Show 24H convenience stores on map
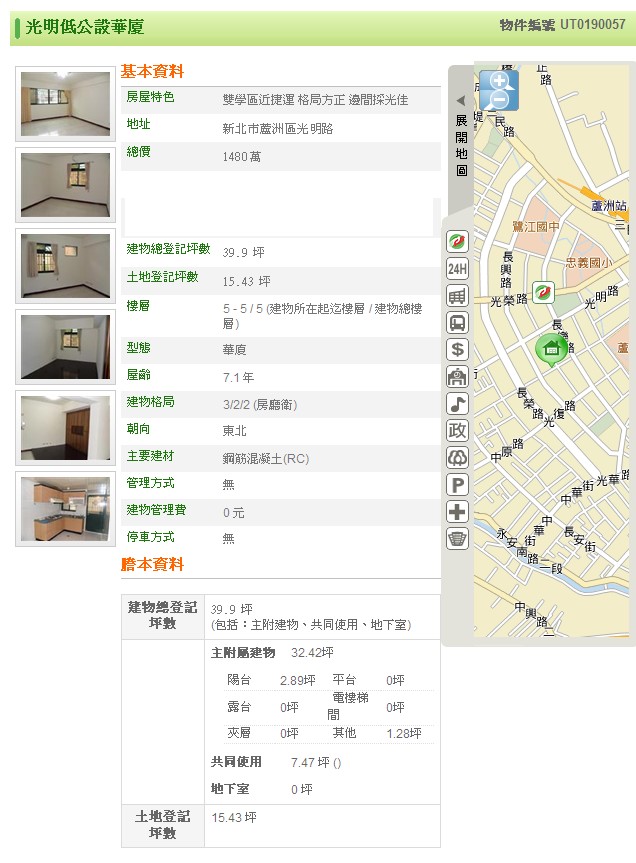636x863 pixels. point(457,269)
